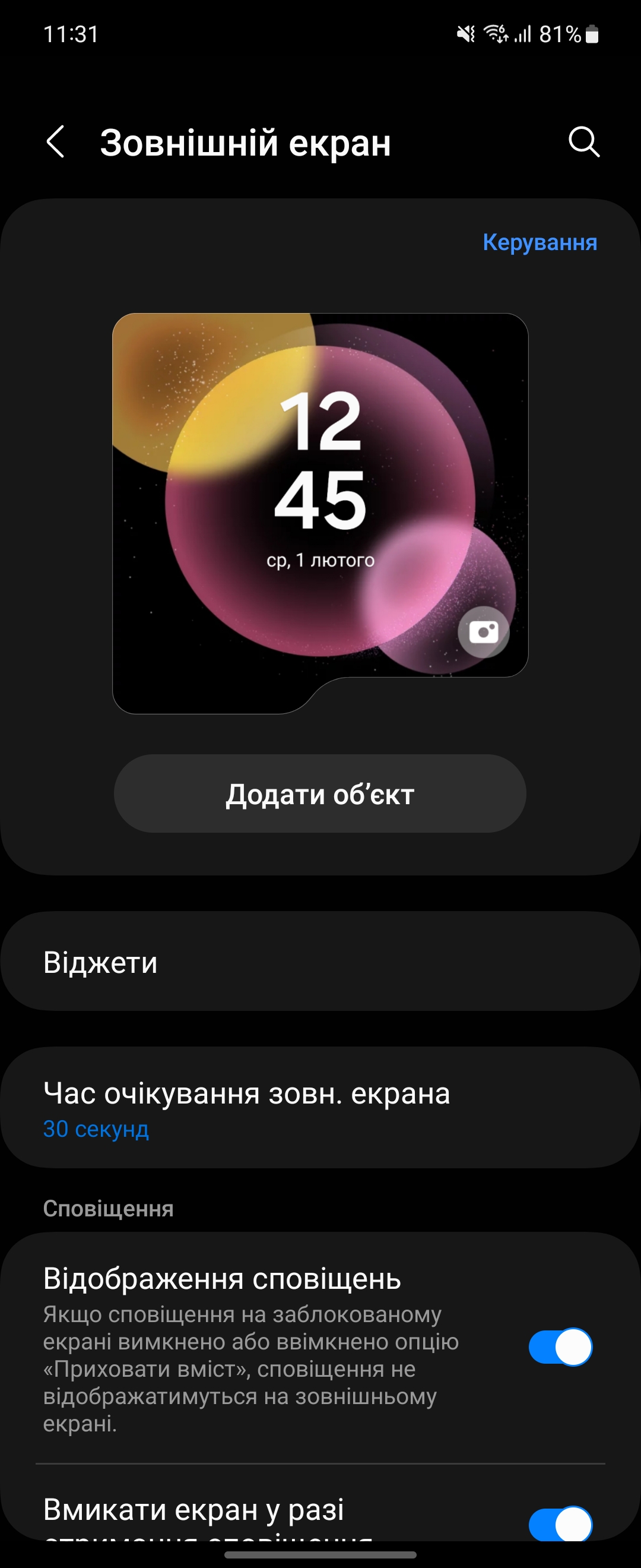Open search in settings
The height and width of the screenshot is (1568, 641).
click(584, 143)
